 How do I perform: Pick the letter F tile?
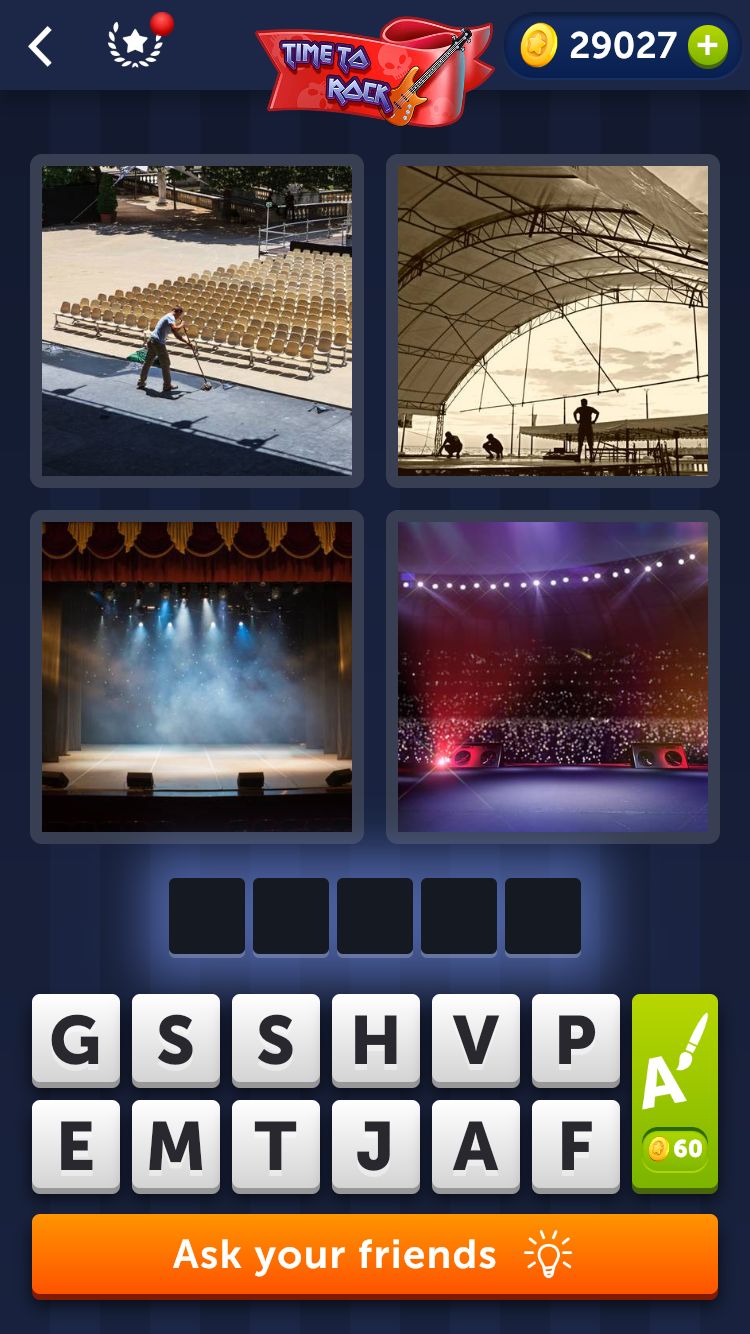coord(576,1146)
